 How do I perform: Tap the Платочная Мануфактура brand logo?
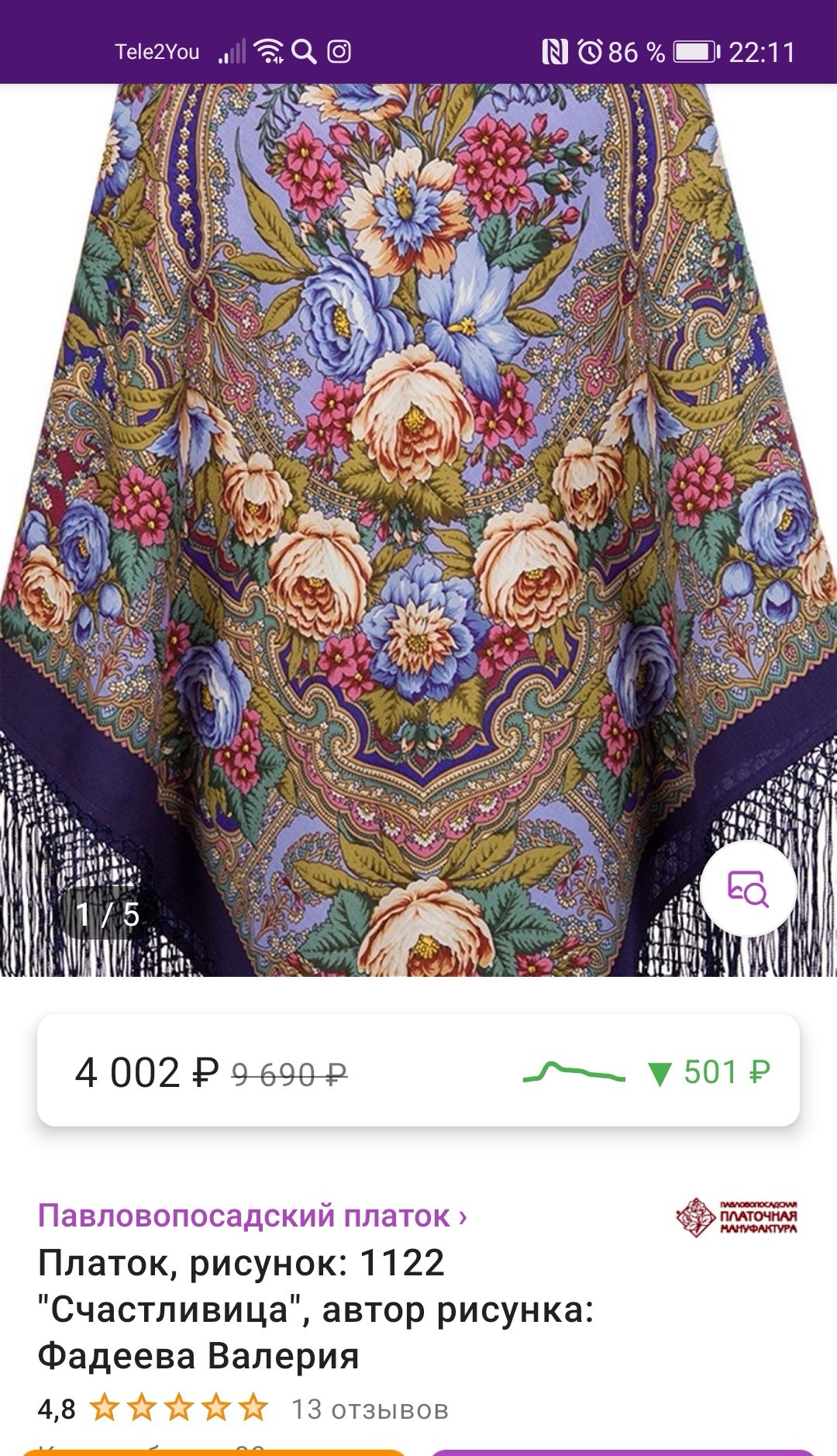click(736, 1216)
